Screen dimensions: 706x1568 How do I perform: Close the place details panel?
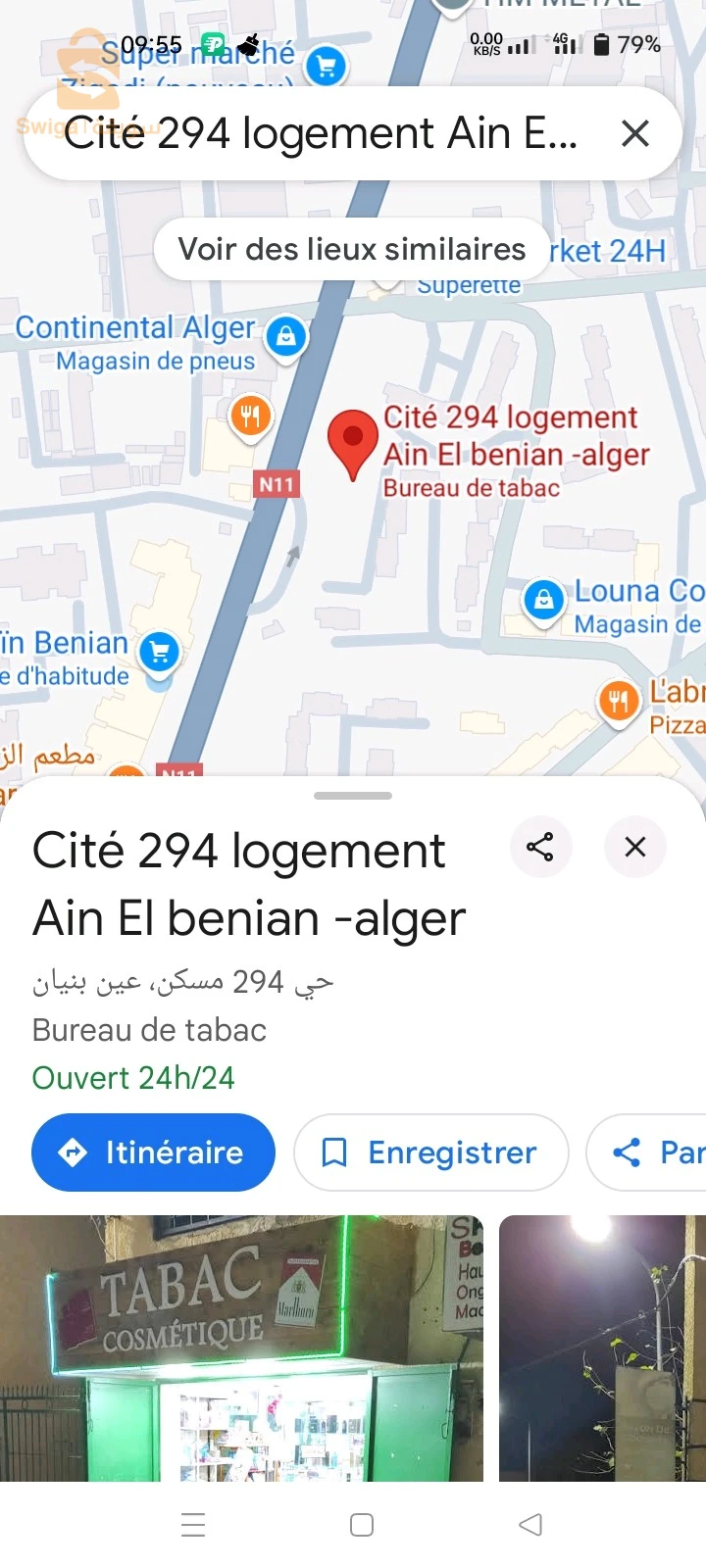tap(635, 847)
